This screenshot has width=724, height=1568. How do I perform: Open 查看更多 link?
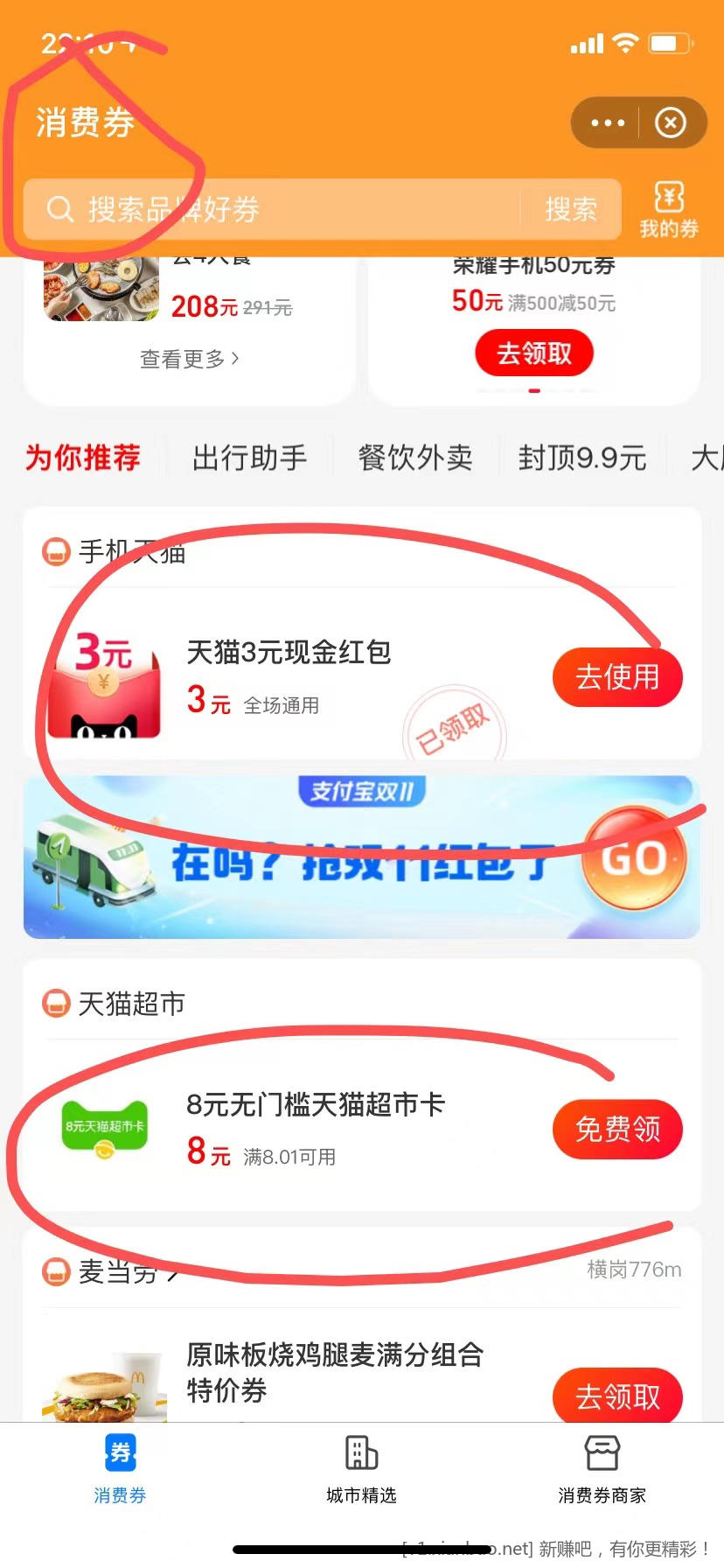tap(189, 359)
